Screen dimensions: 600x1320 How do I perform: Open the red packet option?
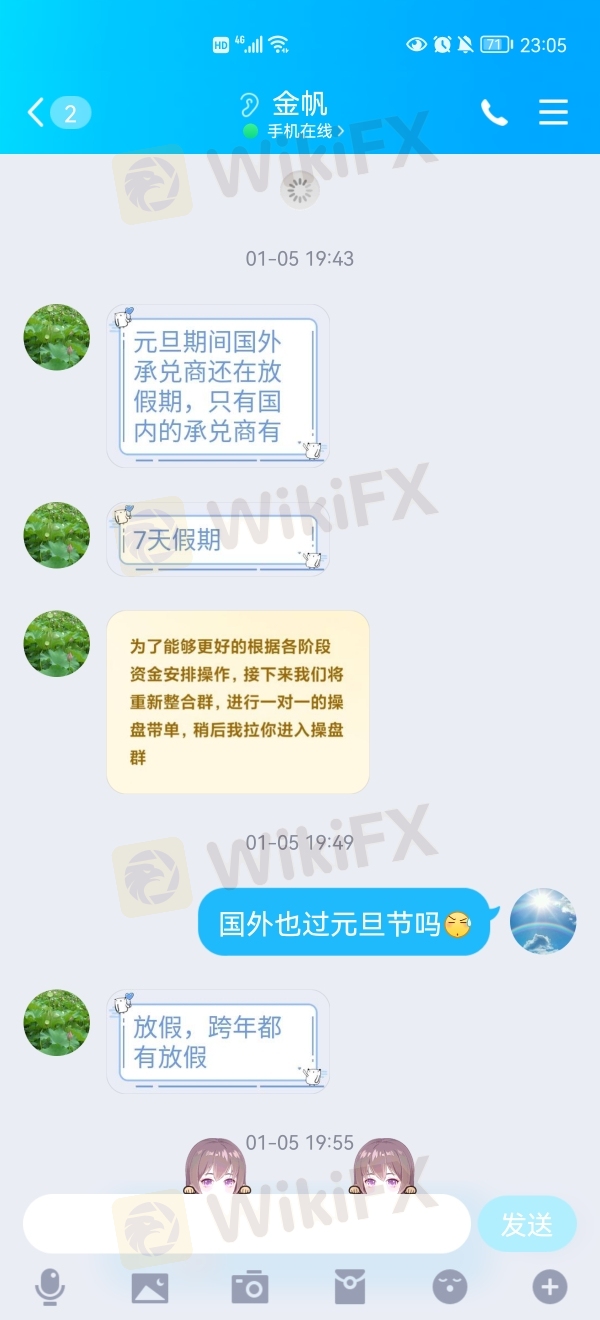tap(350, 1287)
